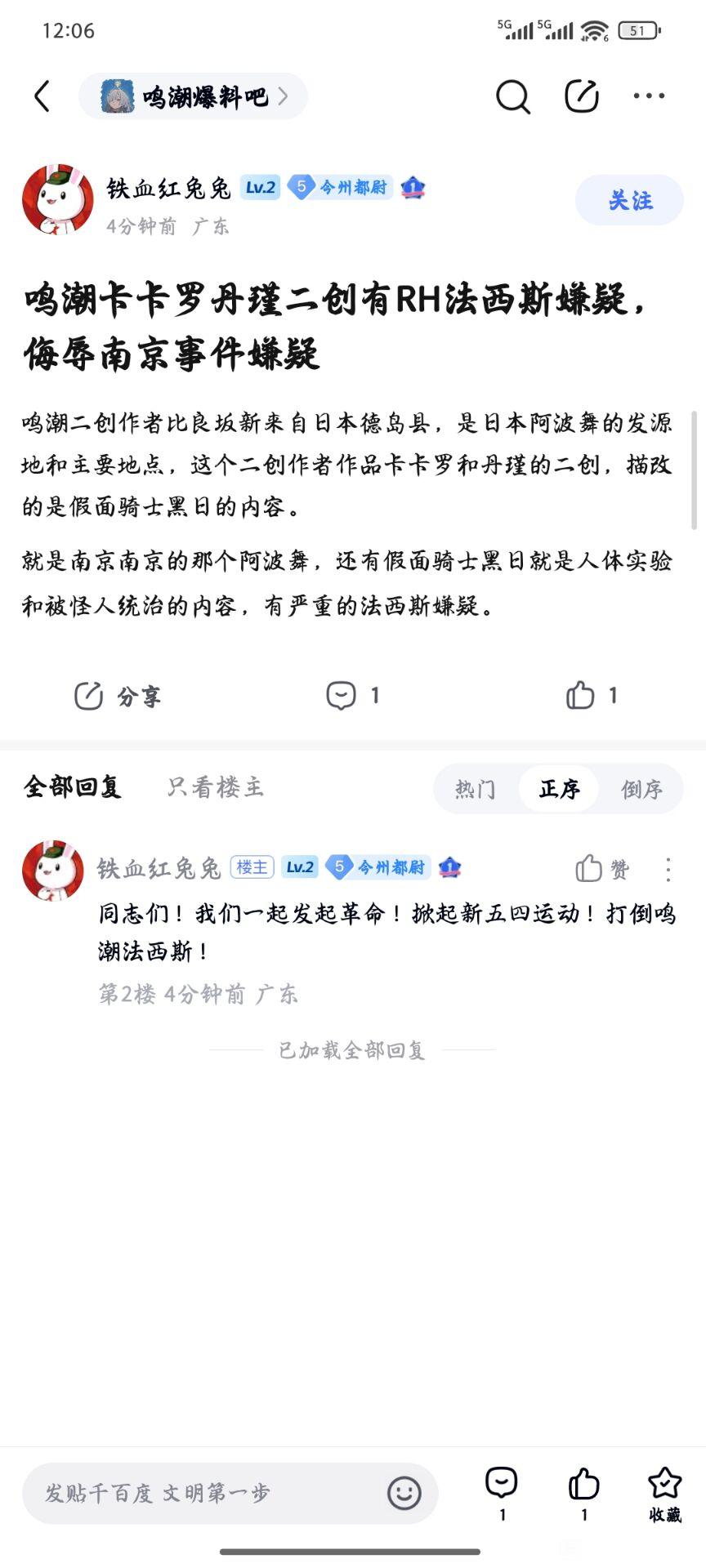Open the 鸣潮爆料吧 forum chip
The image size is (706, 1568).
pos(194,96)
